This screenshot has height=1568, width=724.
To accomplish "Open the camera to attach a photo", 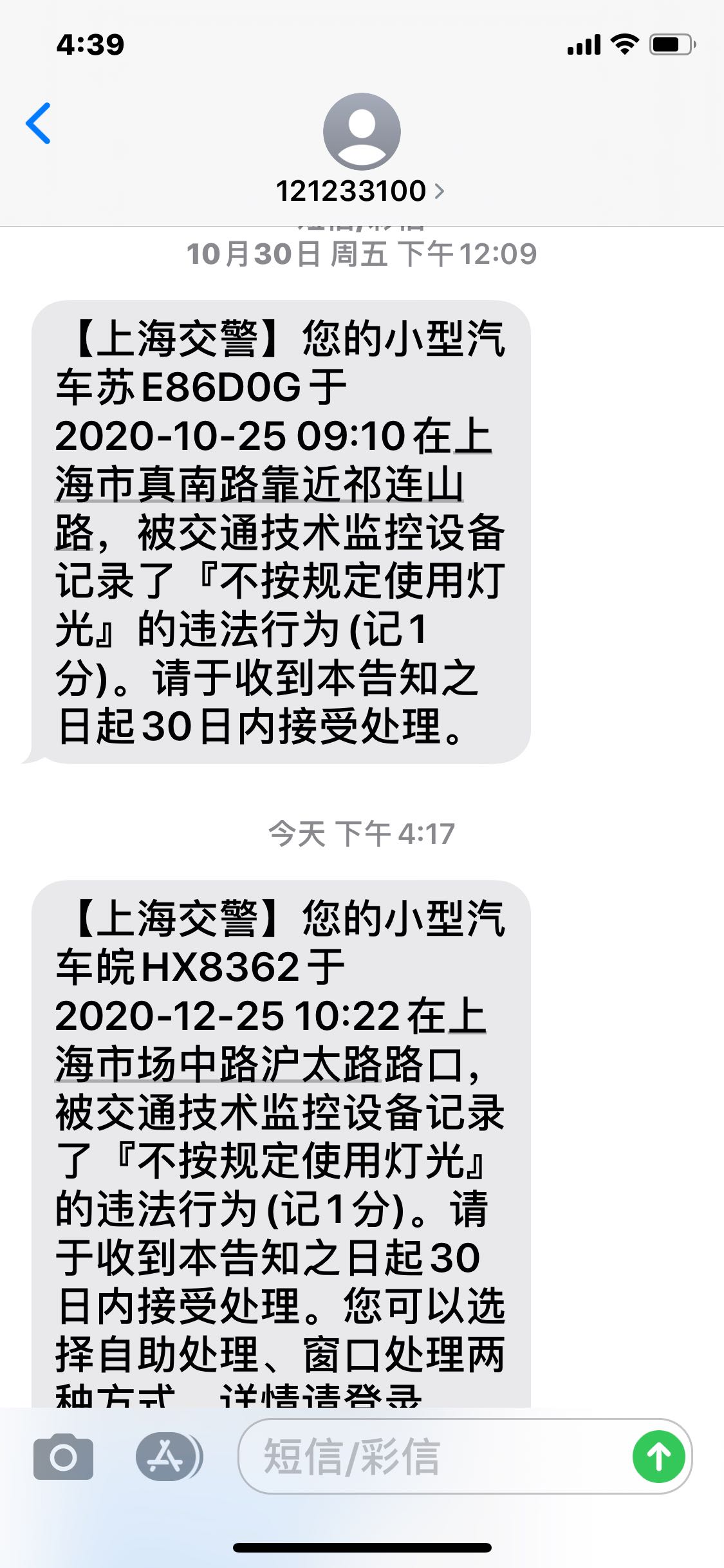I will click(63, 1457).
